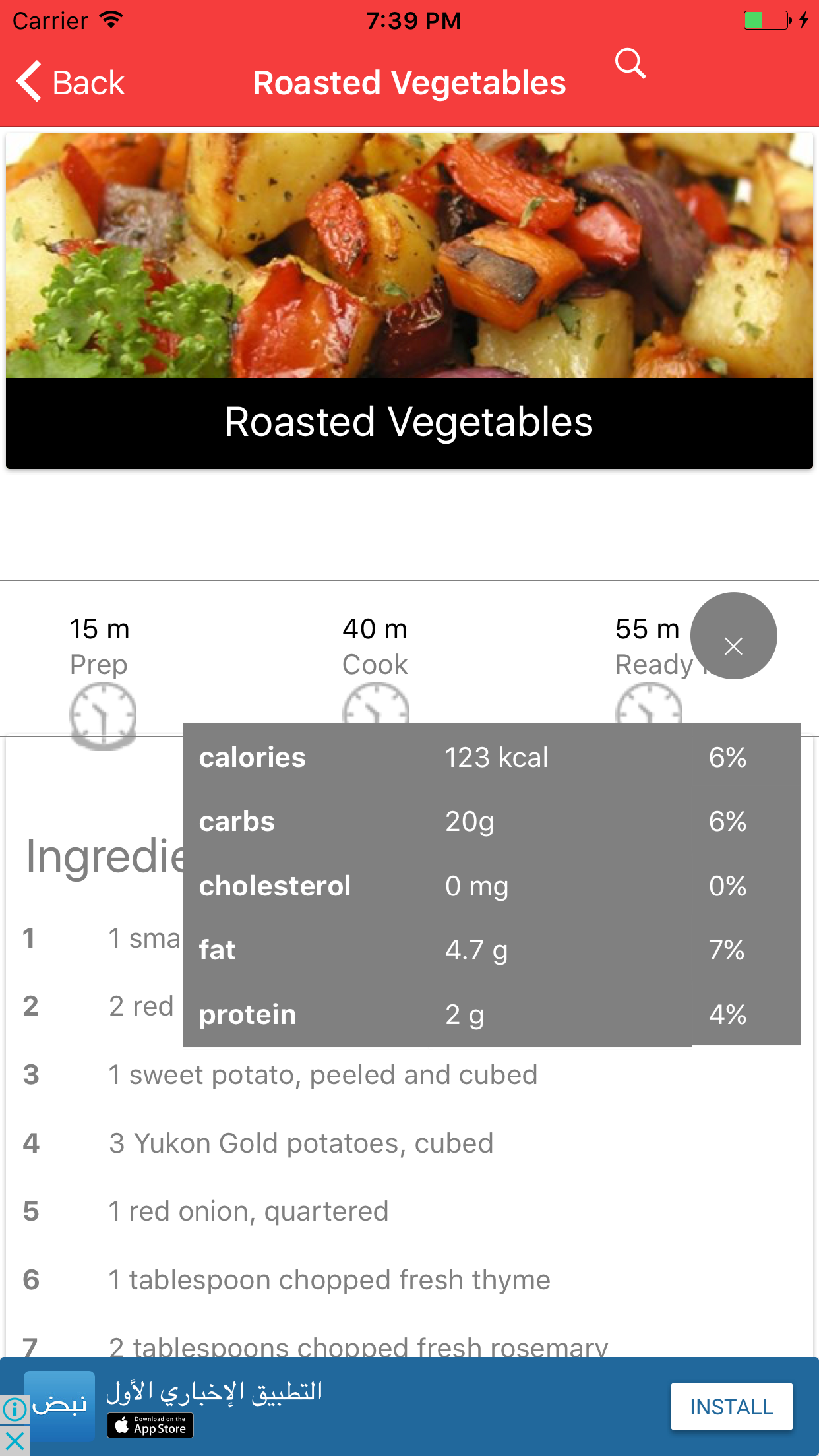Tap the back chevron icon
Screen dimensions: 819x1456
(27, 82)
